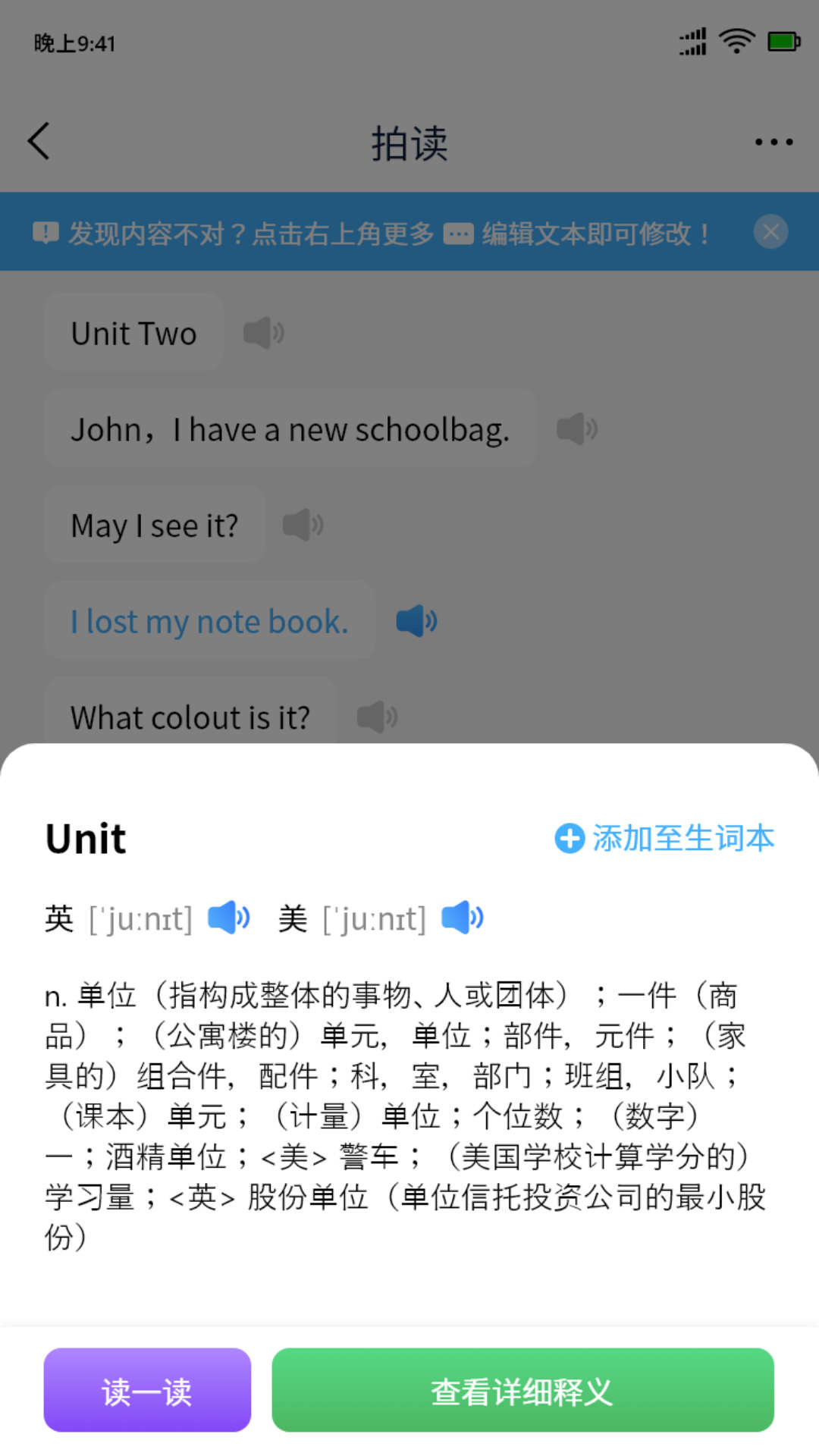Select the sentence I lost my note book
819x1456 pixels.
(208, 620)
